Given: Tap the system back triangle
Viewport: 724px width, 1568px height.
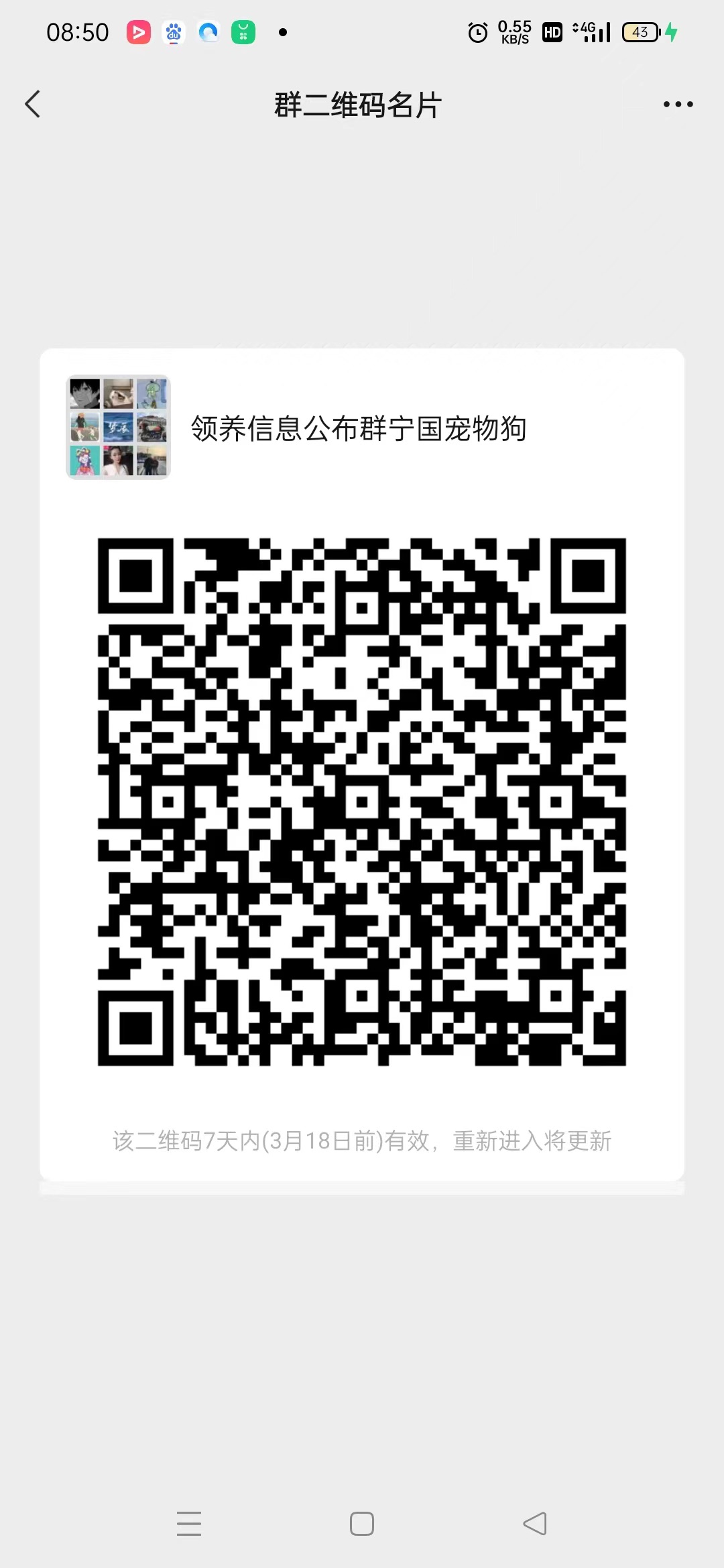Looking at the screenshot, I should pos(535,1523).
